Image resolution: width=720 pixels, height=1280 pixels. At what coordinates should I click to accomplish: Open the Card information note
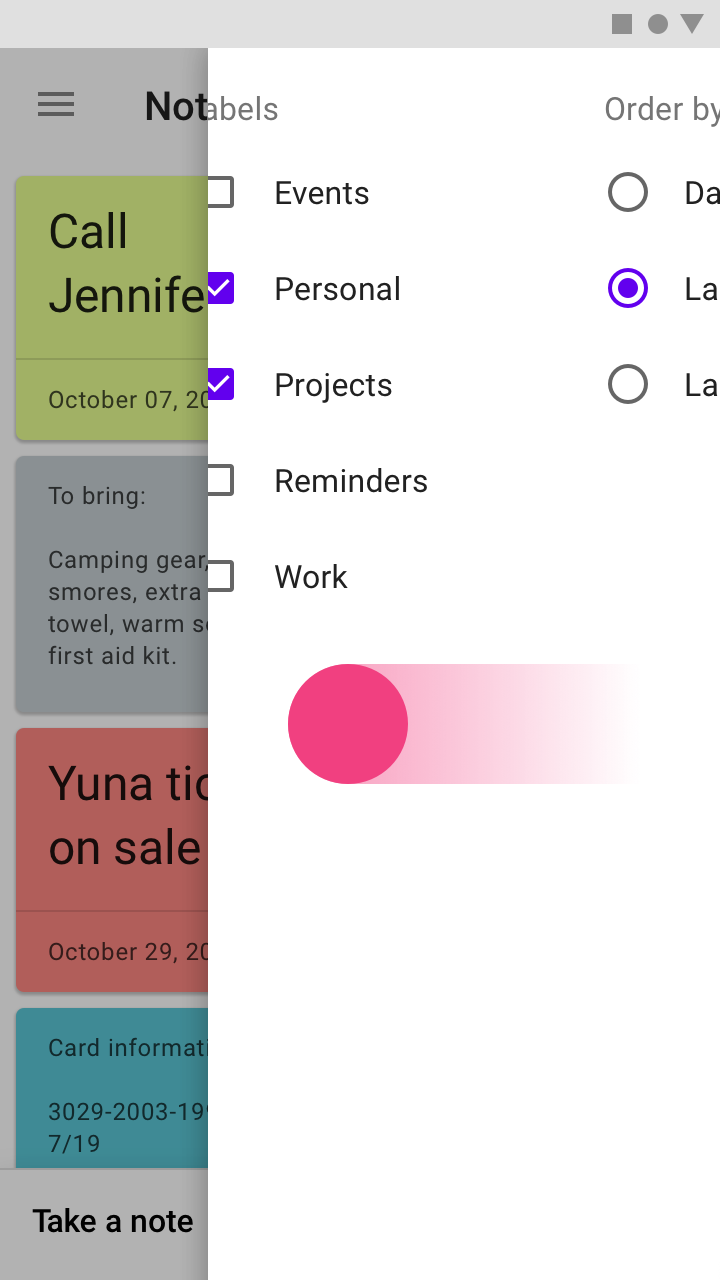pyautogui.click(x=112, y=1088)
